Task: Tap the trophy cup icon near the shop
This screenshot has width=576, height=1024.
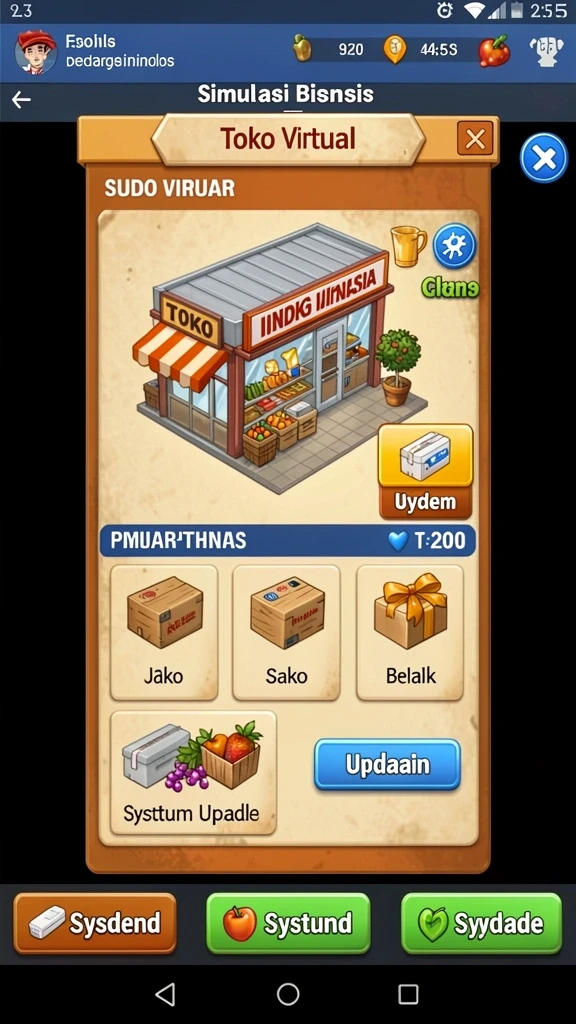Action: [x=409, y=246]
